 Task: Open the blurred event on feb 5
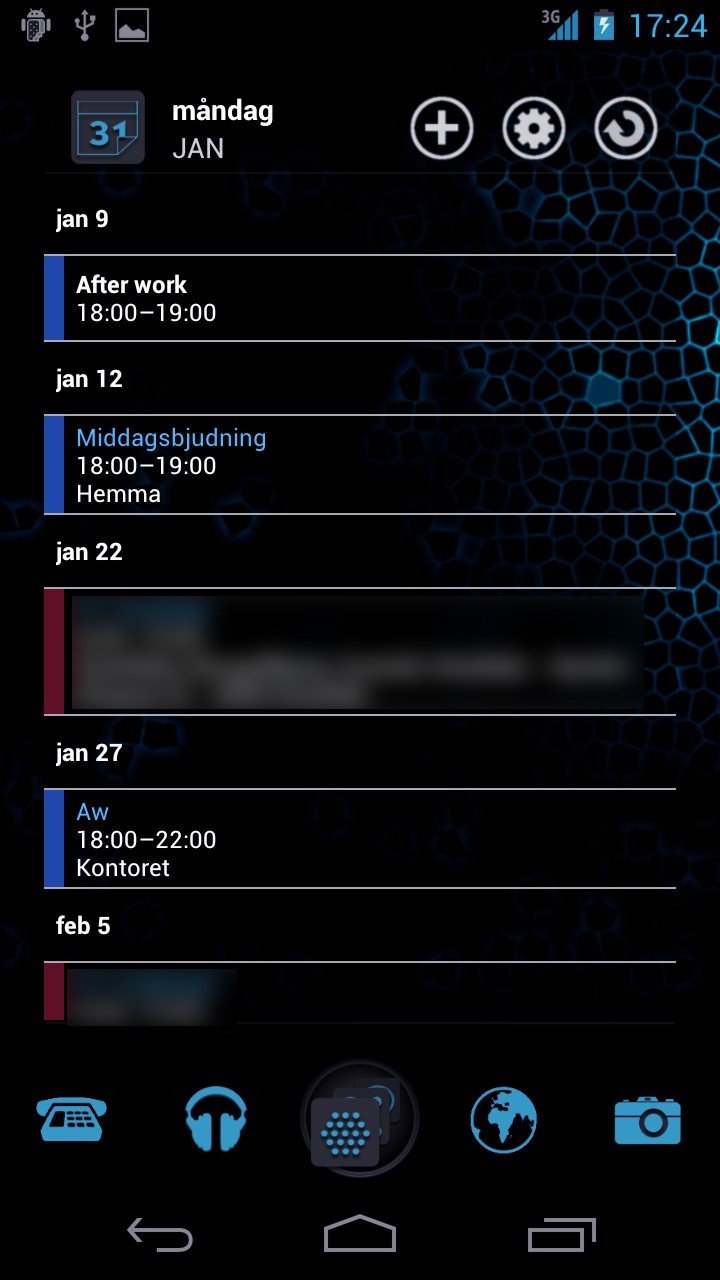[x=360, y=992]
